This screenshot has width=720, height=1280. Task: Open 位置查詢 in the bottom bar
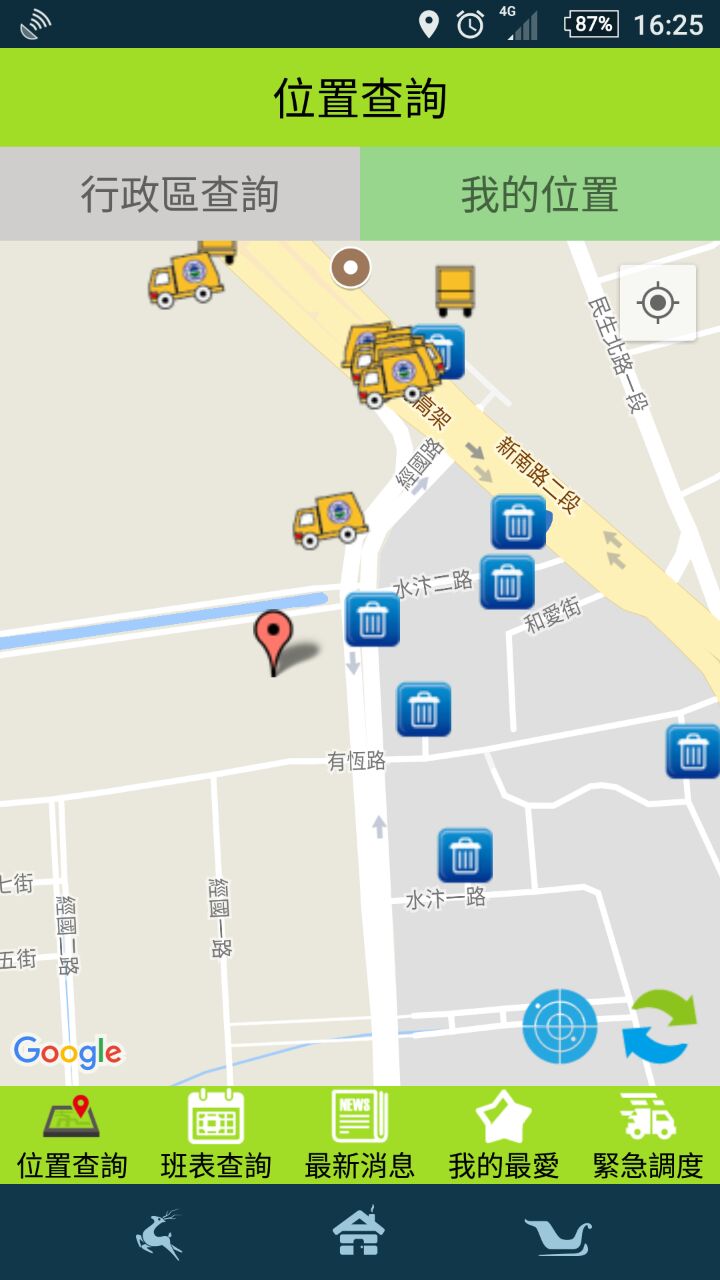pos(72,1136)
